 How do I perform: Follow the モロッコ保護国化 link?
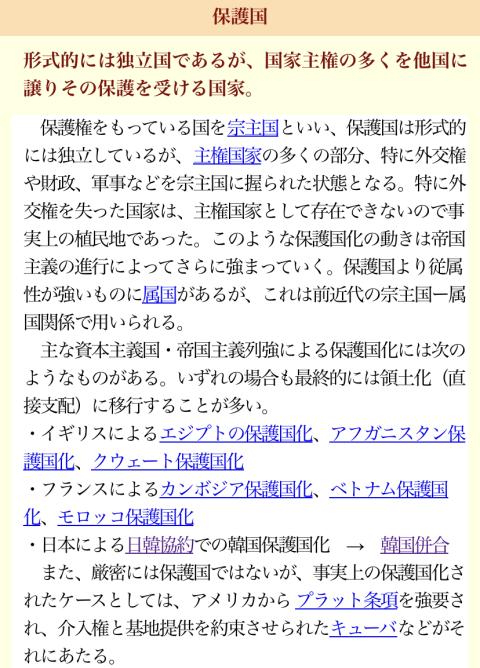[125, 517]
